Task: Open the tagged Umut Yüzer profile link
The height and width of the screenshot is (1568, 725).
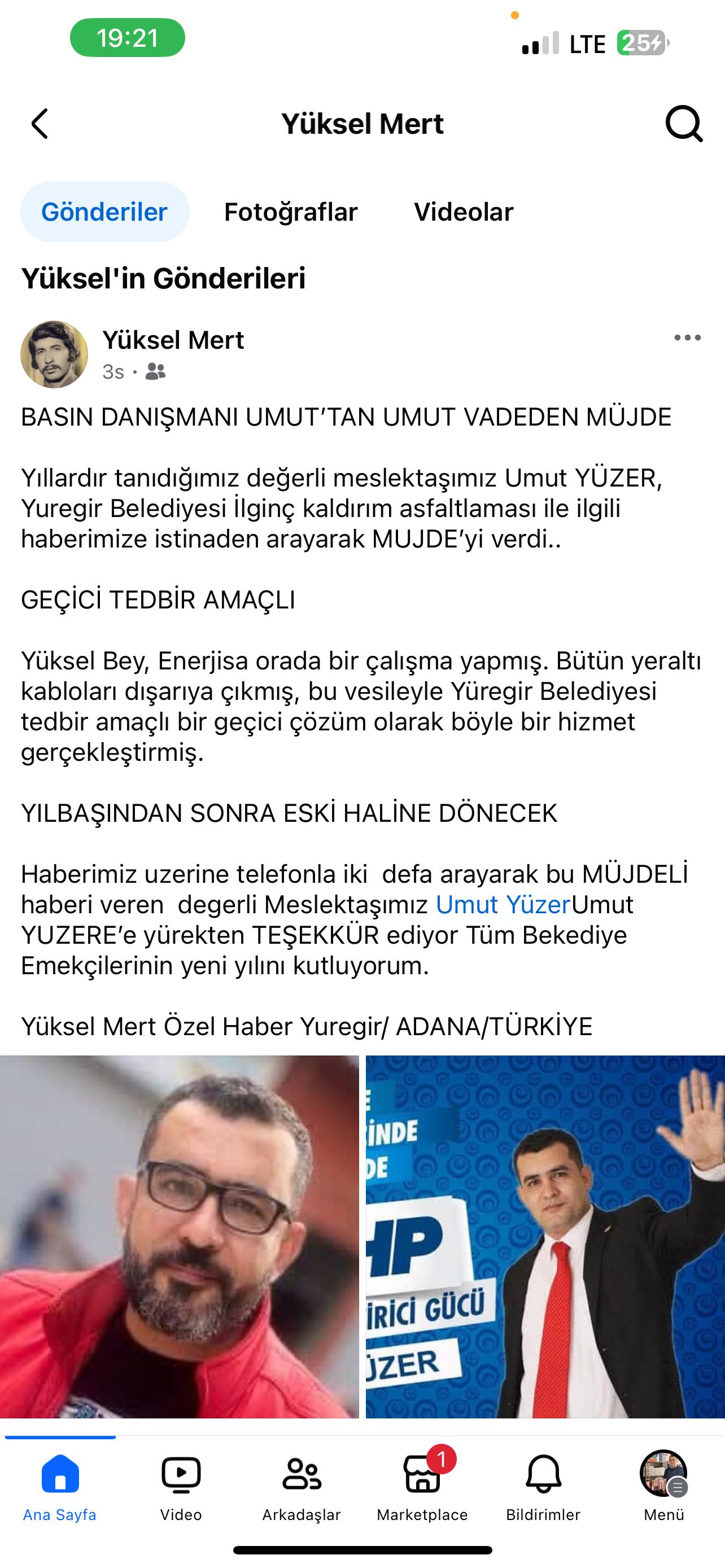Action: pyautogui.click(x=503, y=905)
